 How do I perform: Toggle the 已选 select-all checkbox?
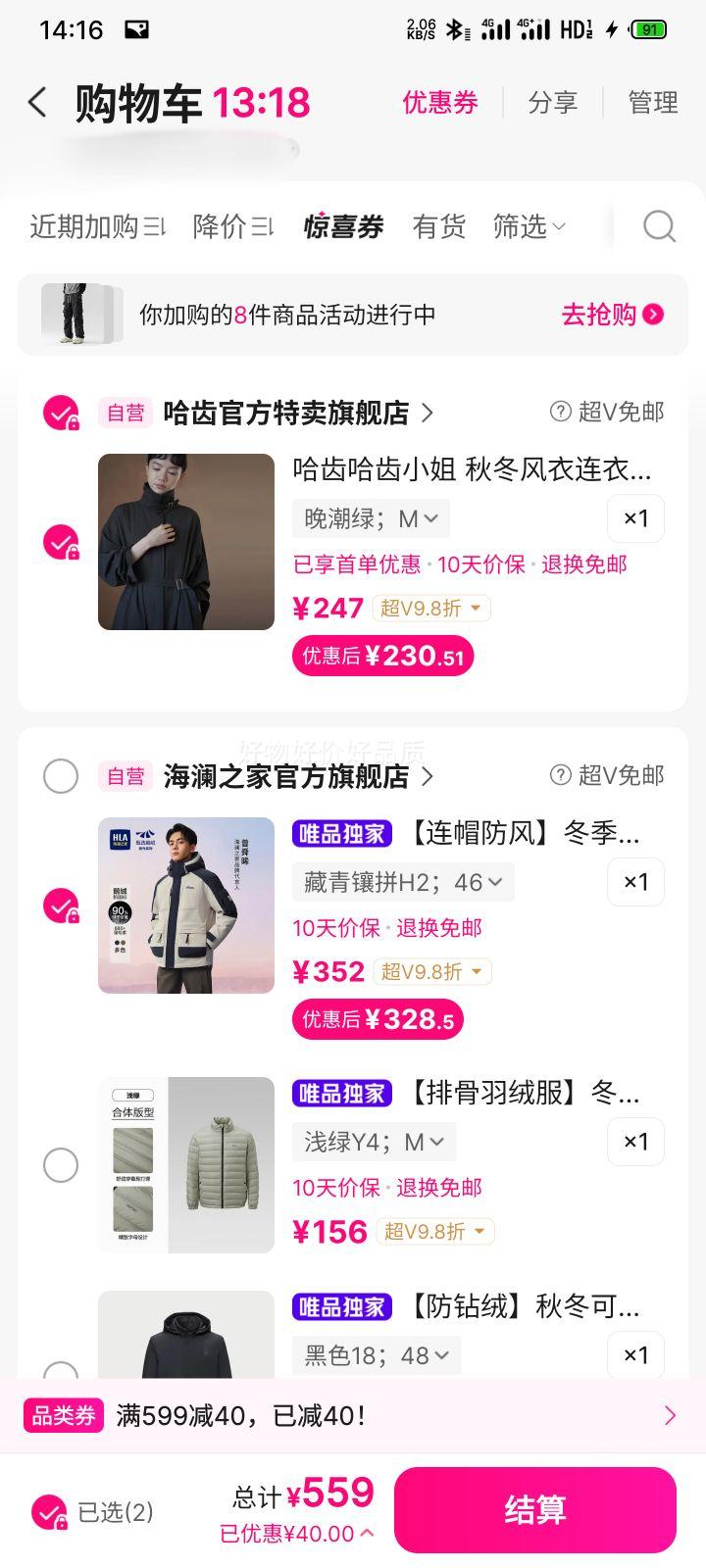[x=49, y=1512]
